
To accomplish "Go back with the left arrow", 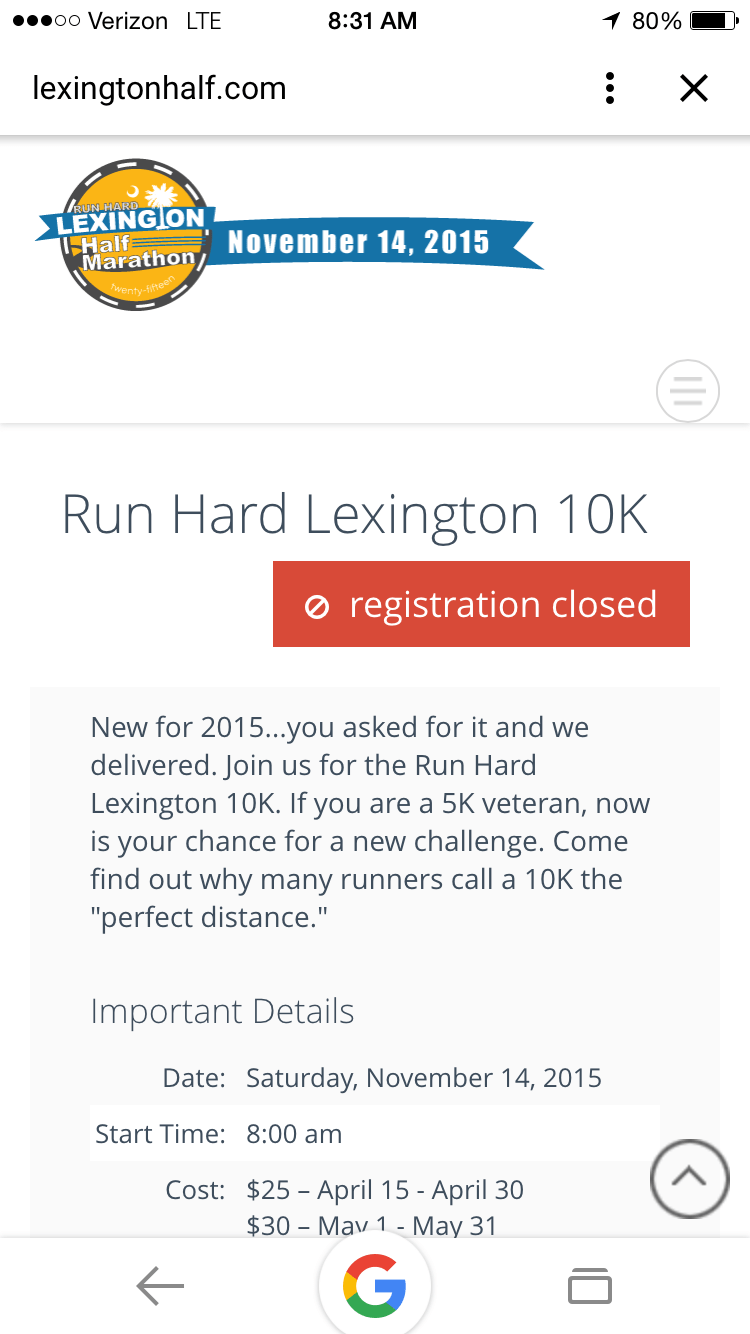I will (x=160, y=1286).
